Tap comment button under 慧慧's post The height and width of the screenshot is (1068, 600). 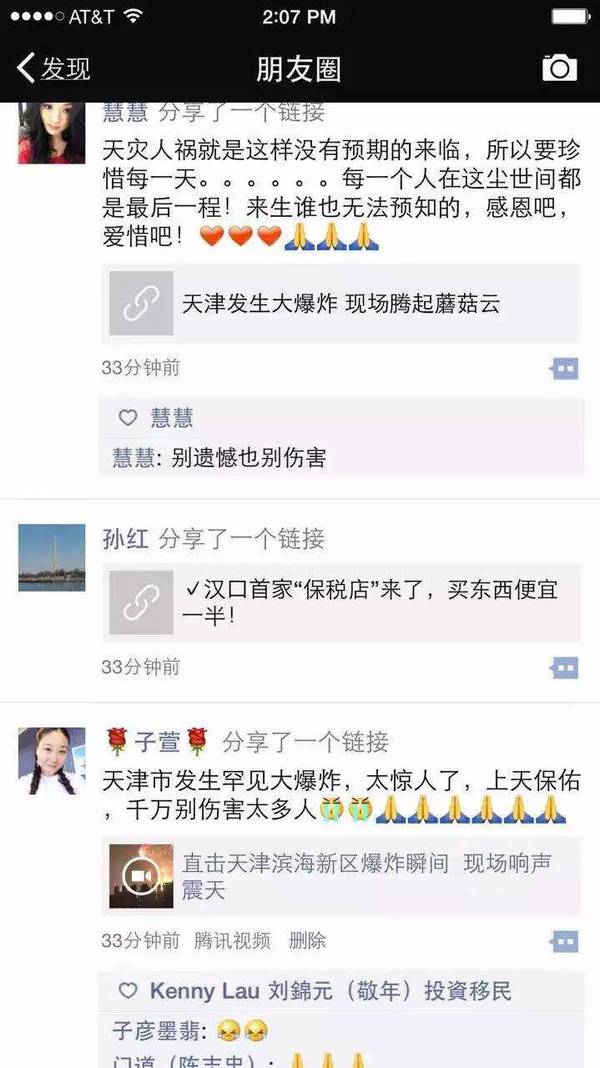pos(564,369)
